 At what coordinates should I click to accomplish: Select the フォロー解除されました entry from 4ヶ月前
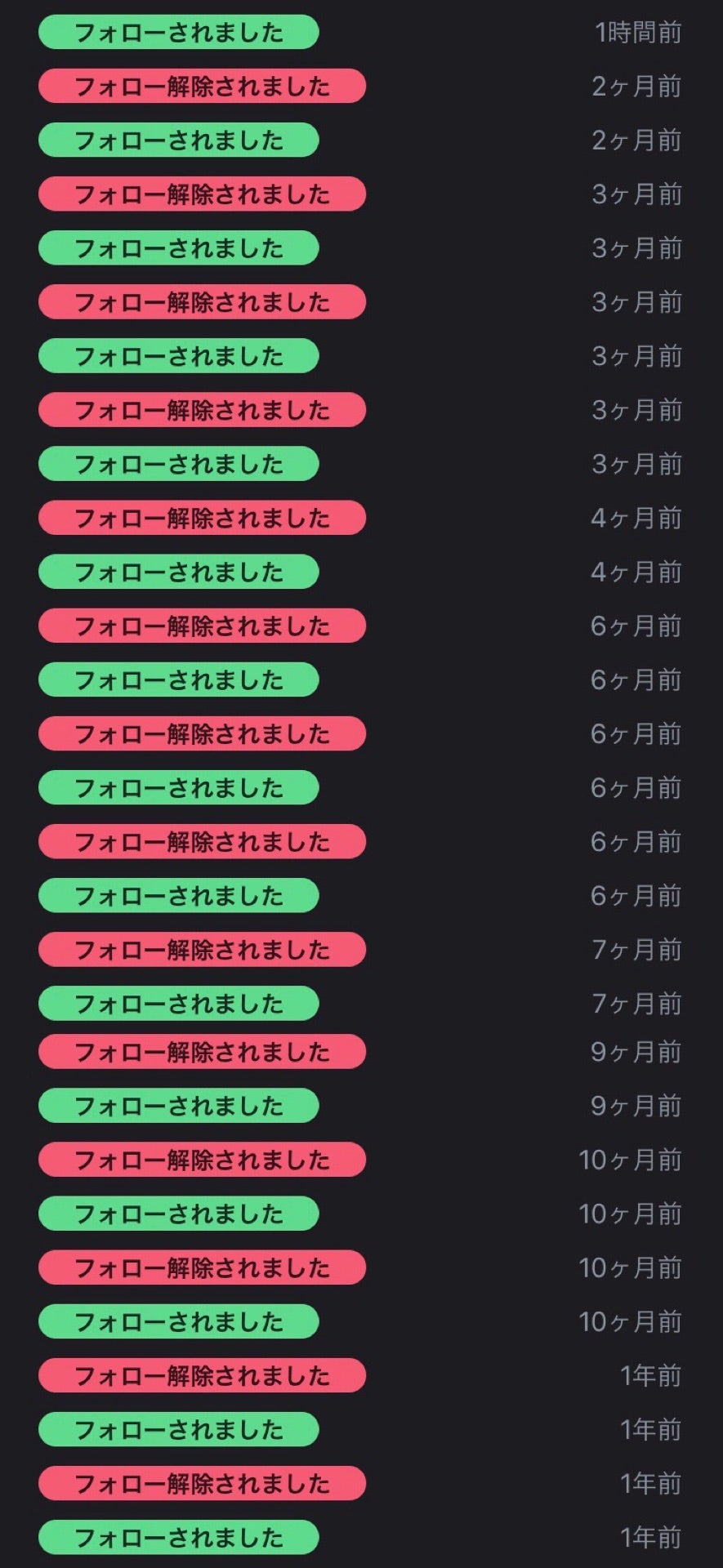tap(201, 518)
